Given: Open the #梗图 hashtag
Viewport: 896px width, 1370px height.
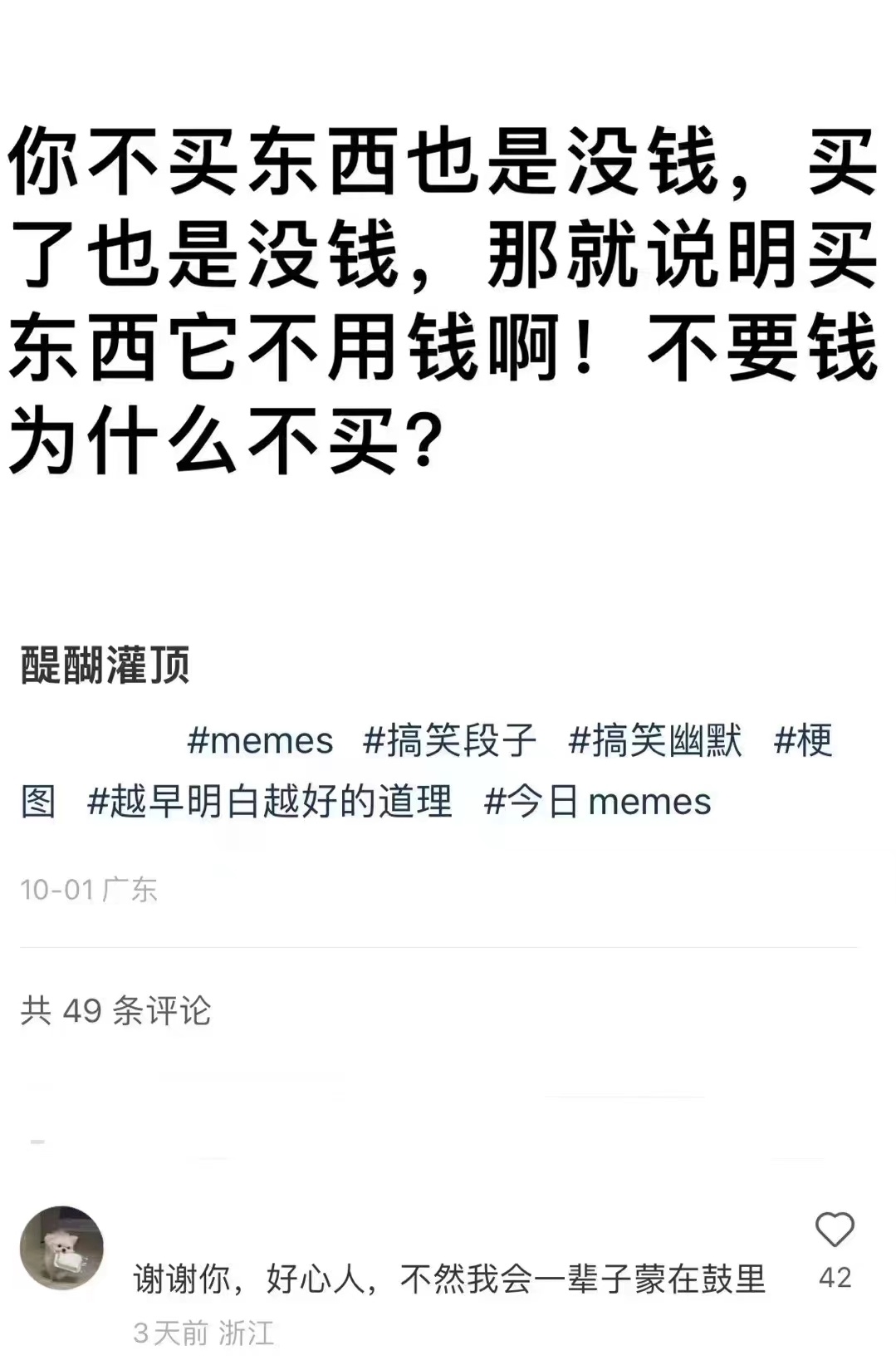Looking at the screenshot, I should tap(802, 740).
